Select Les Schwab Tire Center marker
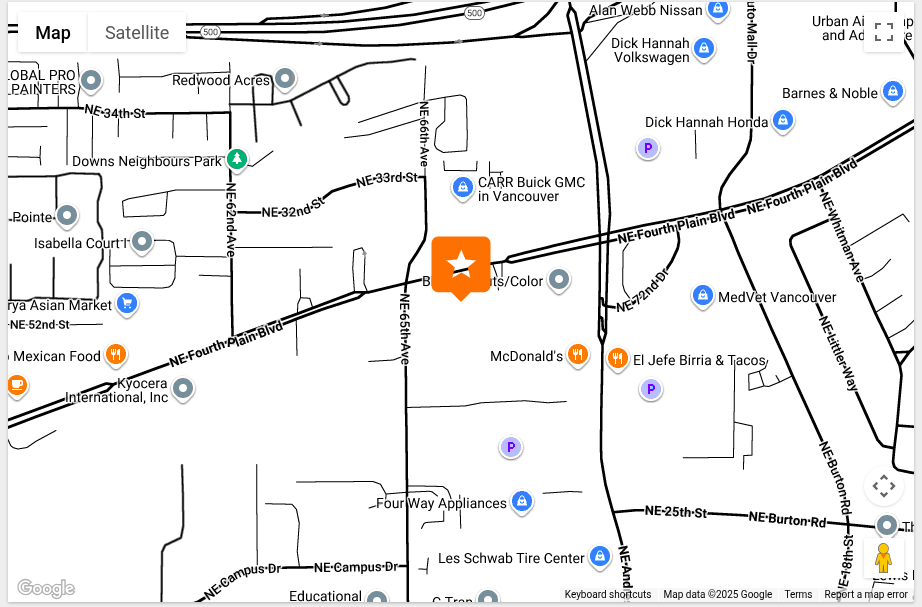The width and height of the screenshot is (922, 607). coord(599,556)
